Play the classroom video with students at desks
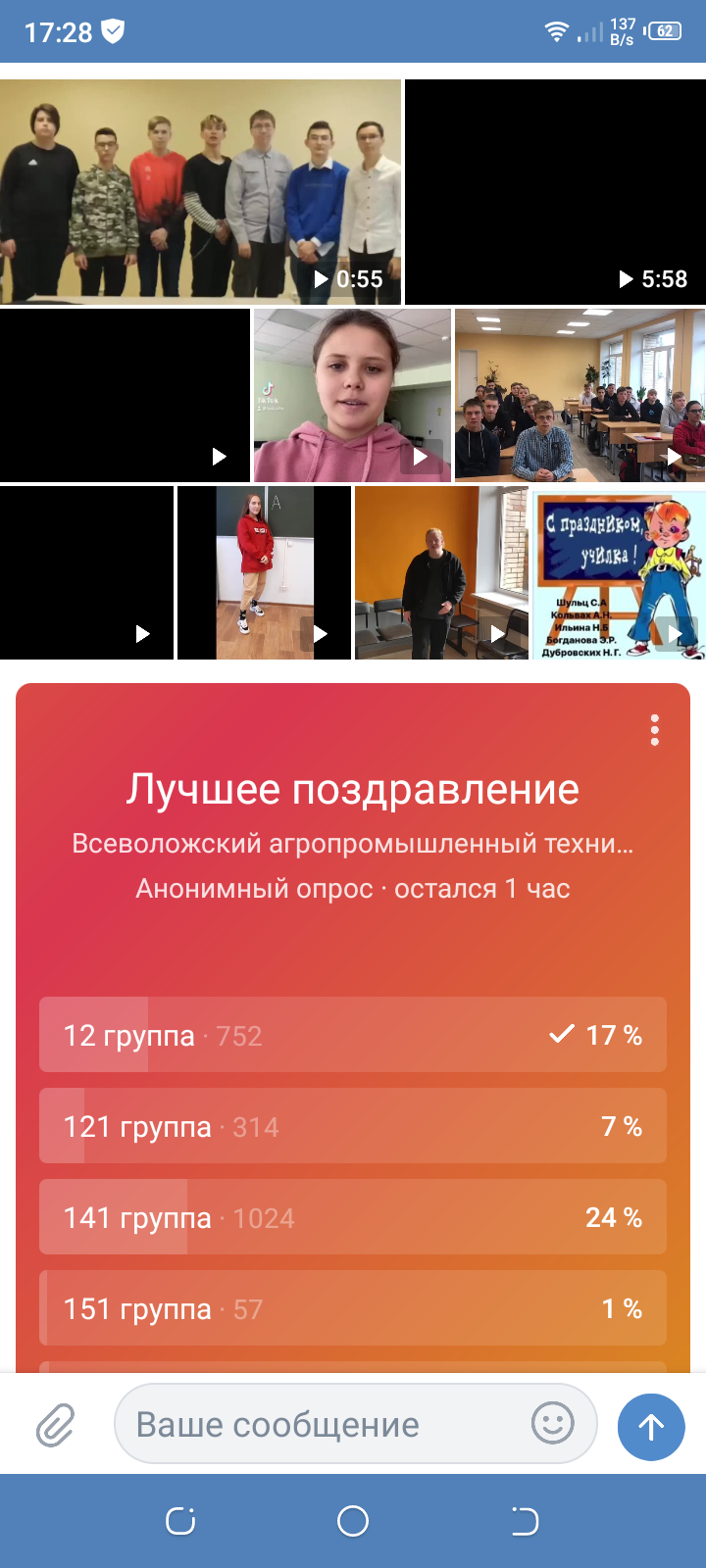This screenshot has height=1568, width=706. 580,395
